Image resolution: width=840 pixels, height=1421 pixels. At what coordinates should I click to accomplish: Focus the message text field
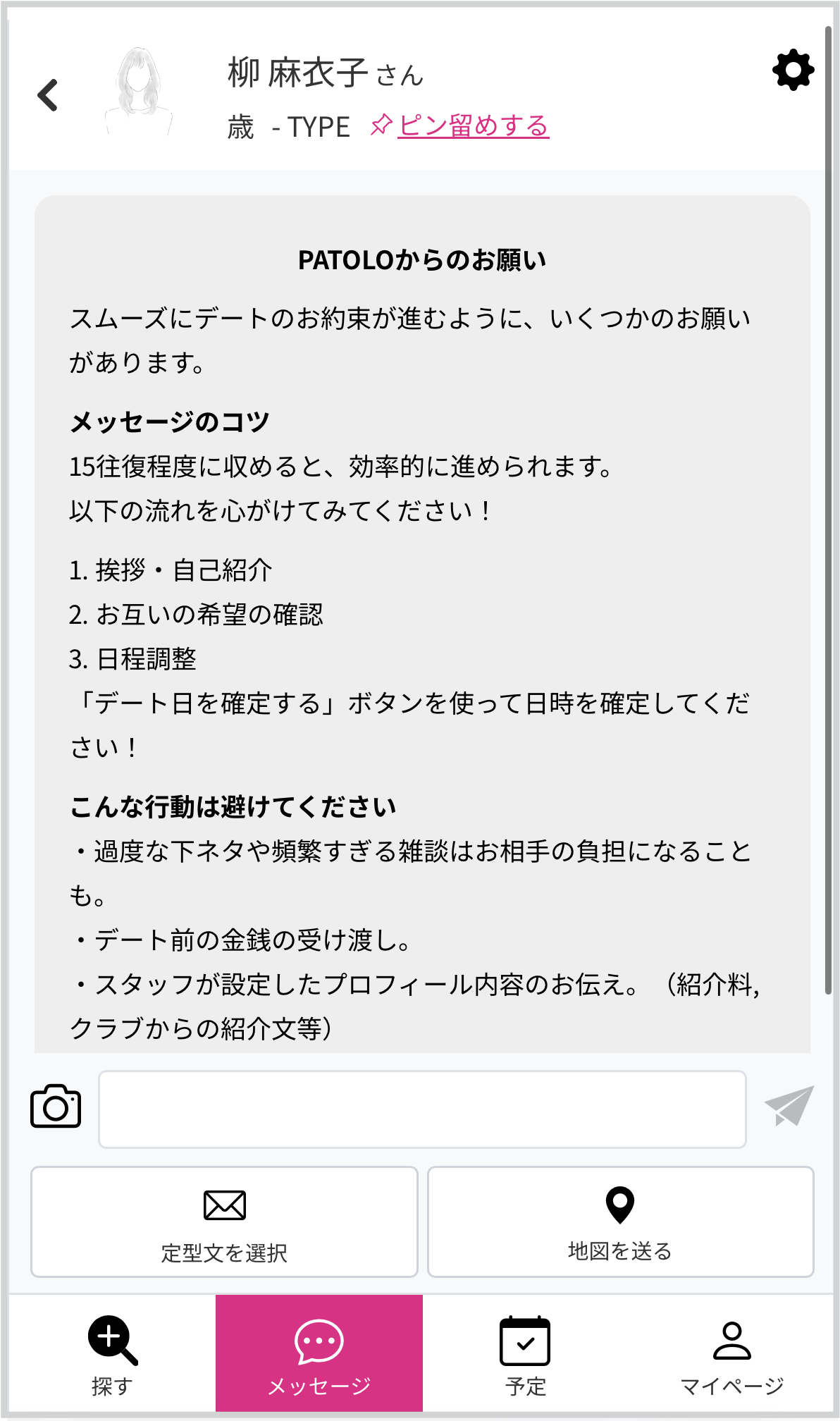point(422,1109)
